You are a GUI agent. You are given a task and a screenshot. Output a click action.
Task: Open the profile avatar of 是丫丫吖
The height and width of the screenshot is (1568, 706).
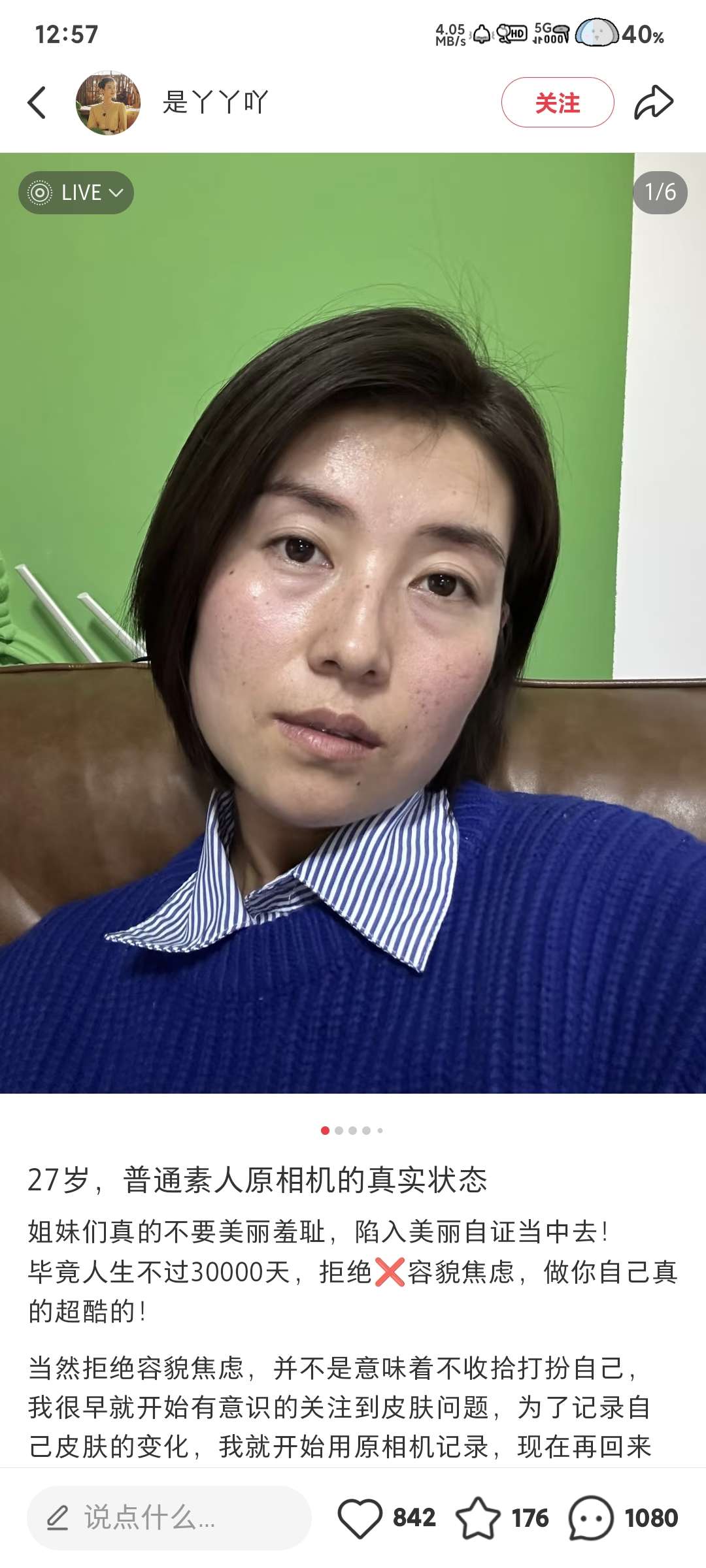point(108,103)
